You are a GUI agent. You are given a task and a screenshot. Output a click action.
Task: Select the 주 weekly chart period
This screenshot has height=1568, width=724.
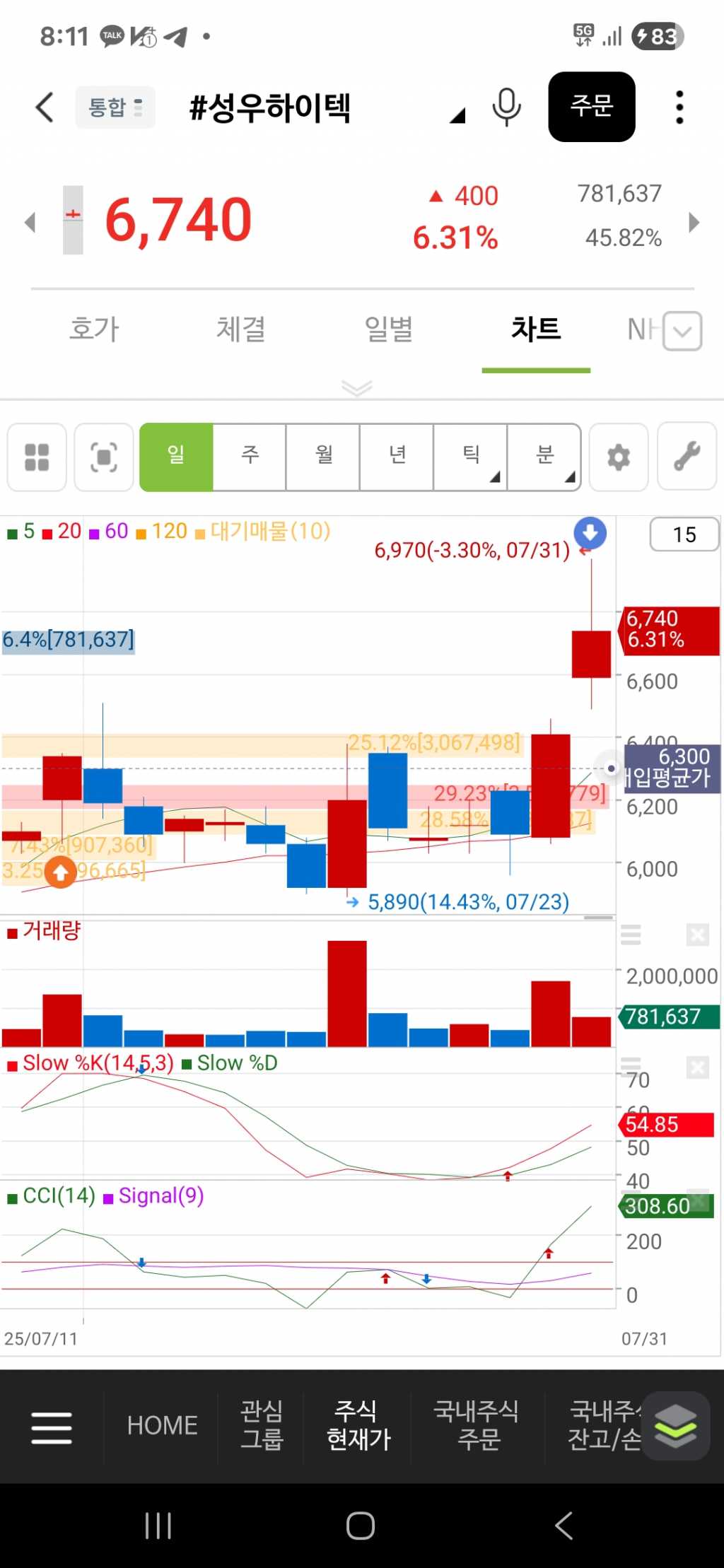[250, 457]
